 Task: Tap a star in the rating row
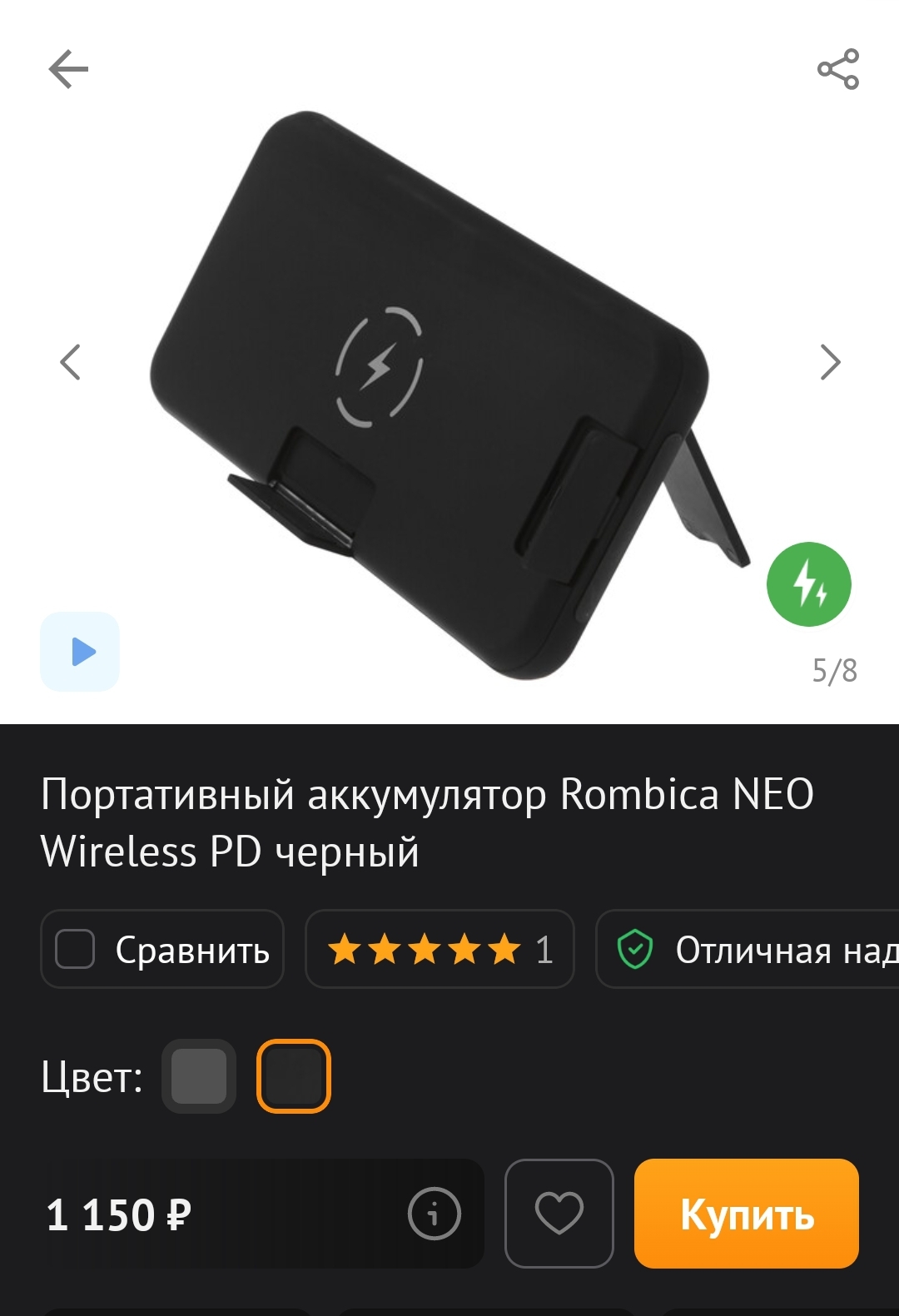[x=423, y=949]
